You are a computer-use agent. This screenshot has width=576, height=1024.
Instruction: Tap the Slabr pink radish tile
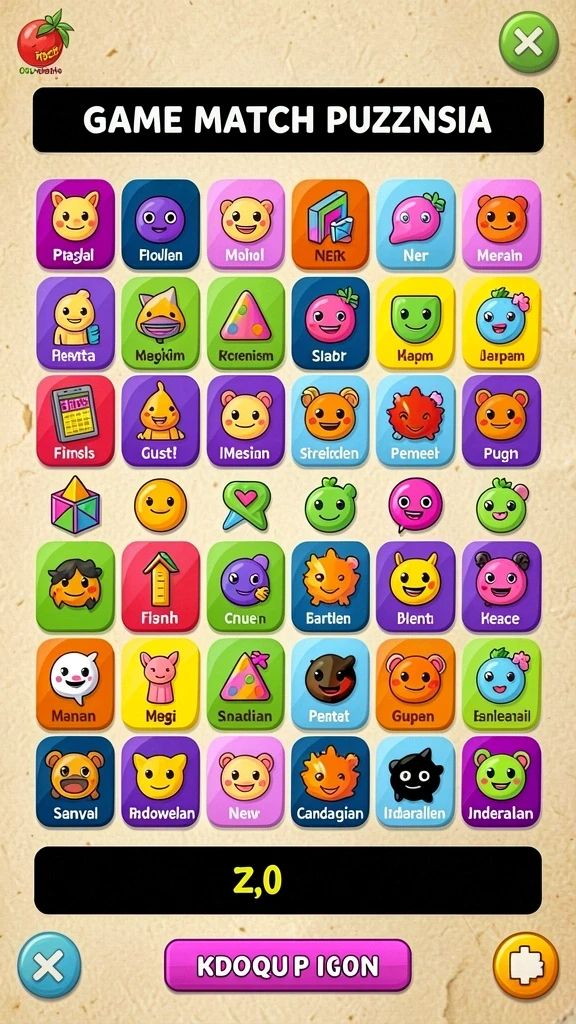(x=330, y=323)
